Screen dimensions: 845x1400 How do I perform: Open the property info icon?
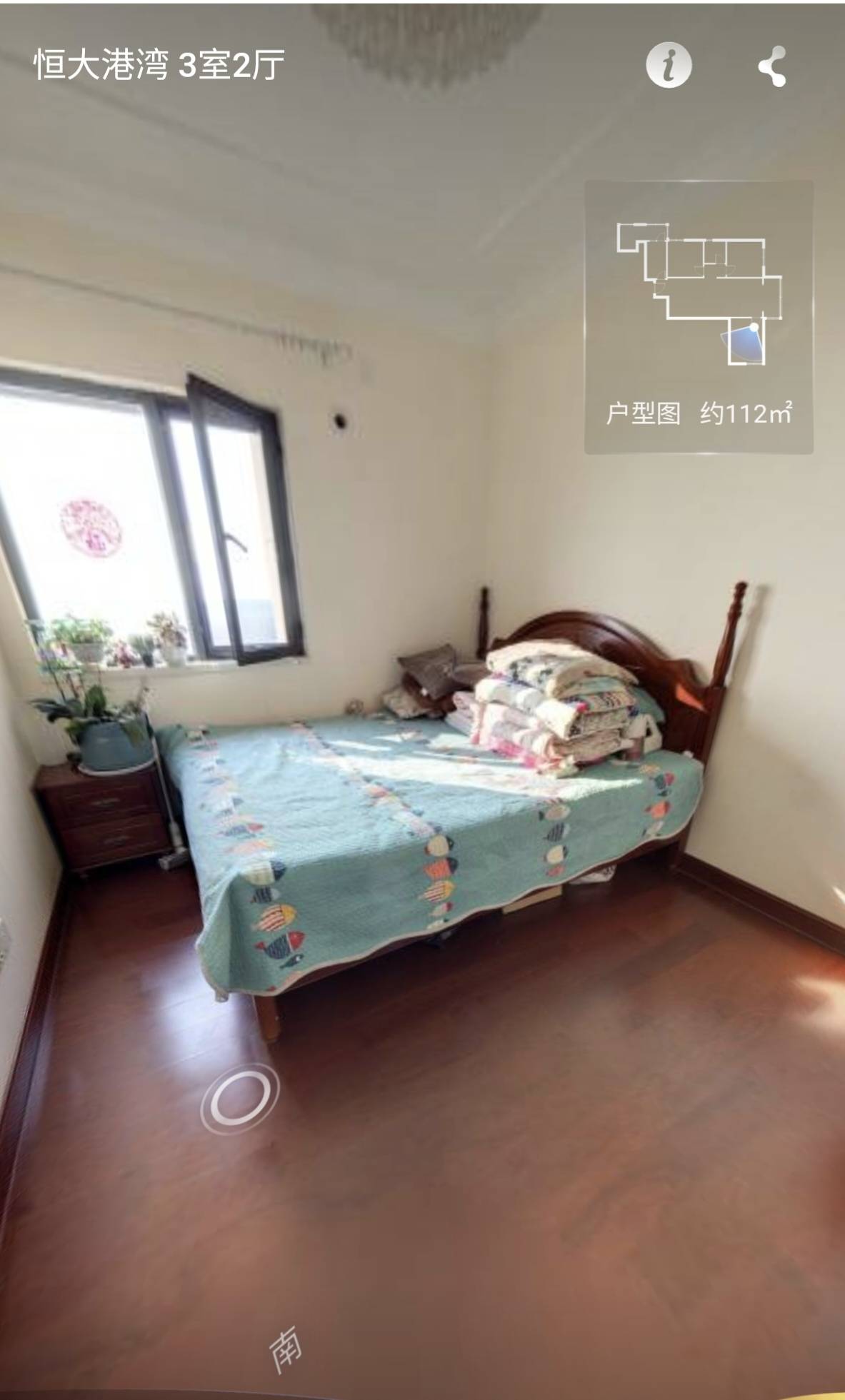(669, 65)
